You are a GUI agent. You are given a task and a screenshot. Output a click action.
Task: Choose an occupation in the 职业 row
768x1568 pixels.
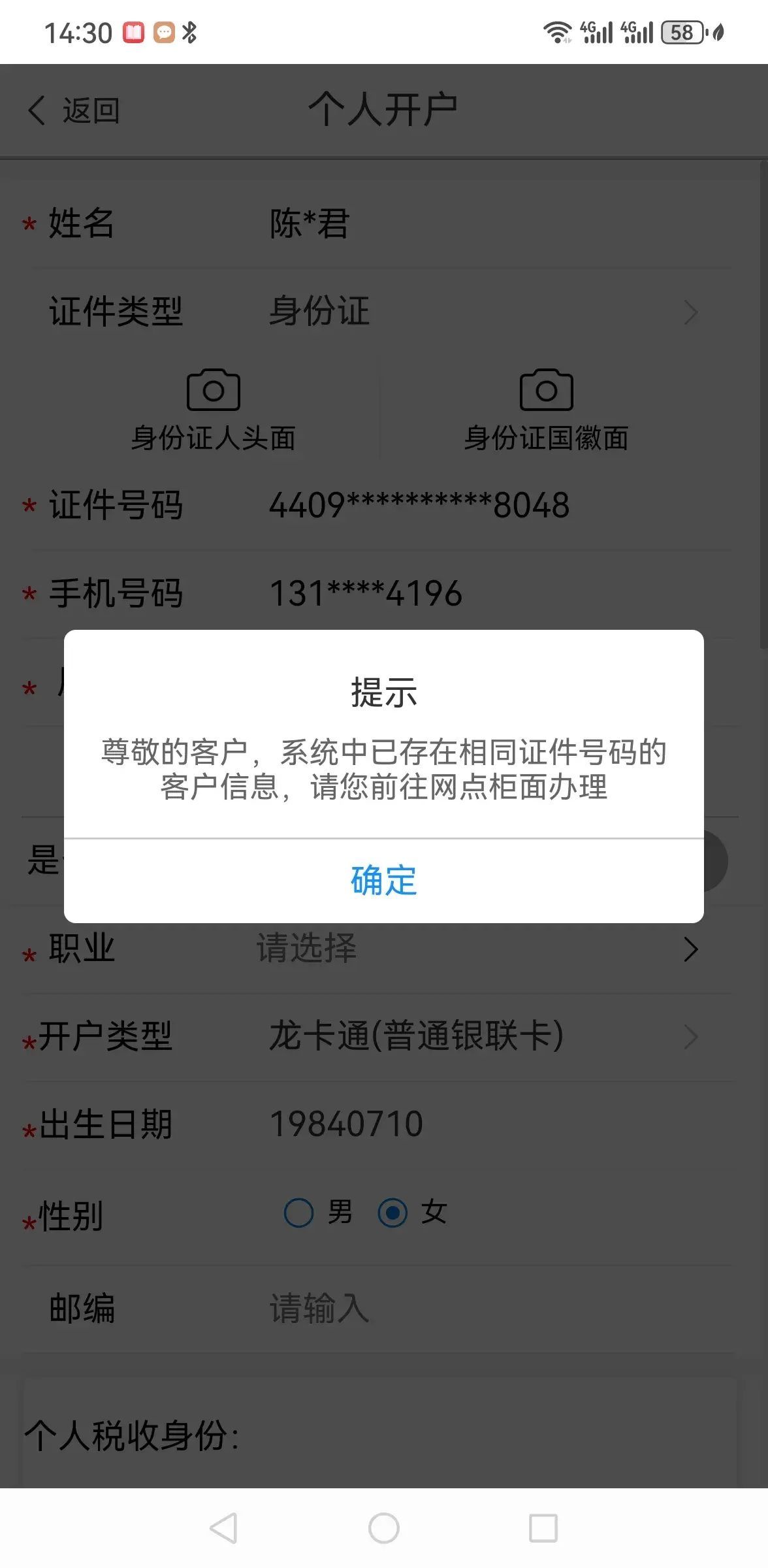point(477,949)
